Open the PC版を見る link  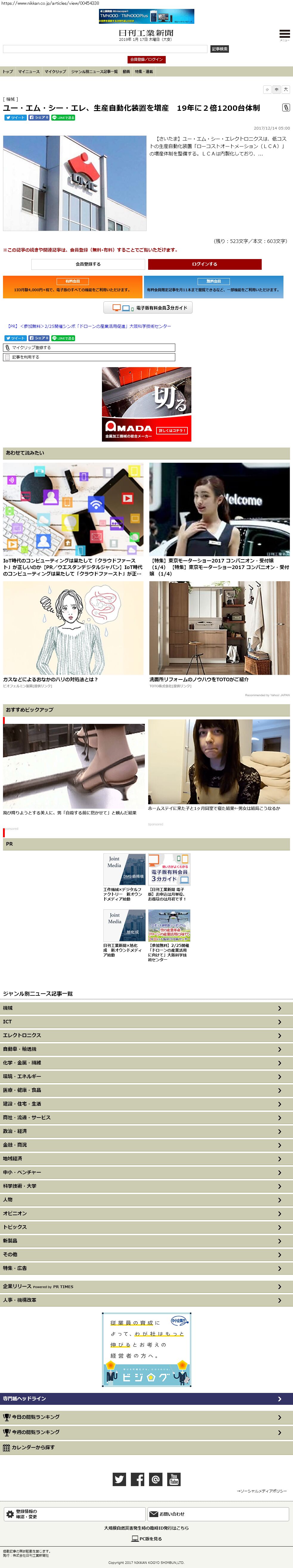click(x=146, y=1539)
